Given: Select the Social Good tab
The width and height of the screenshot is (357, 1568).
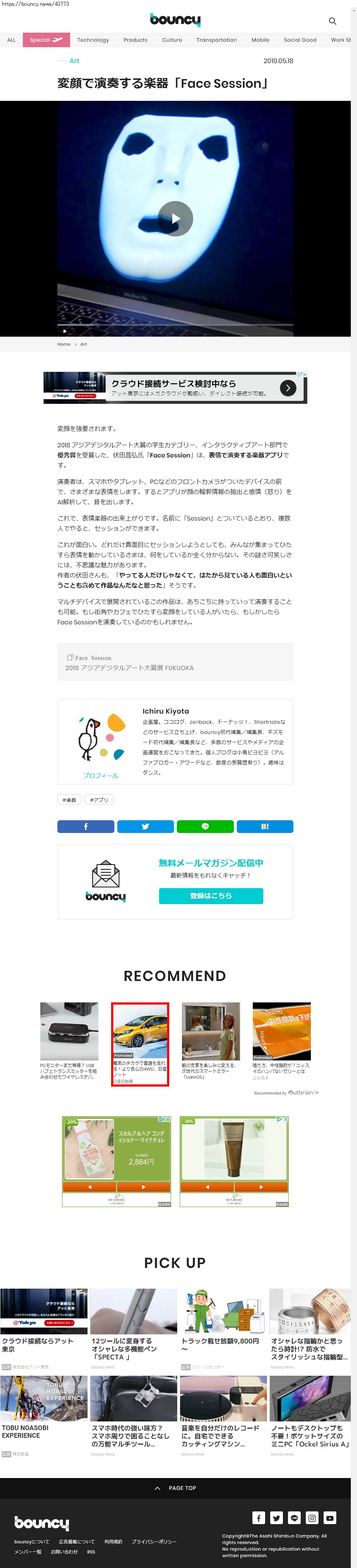Looking at the screenshot, I should 300,40.
